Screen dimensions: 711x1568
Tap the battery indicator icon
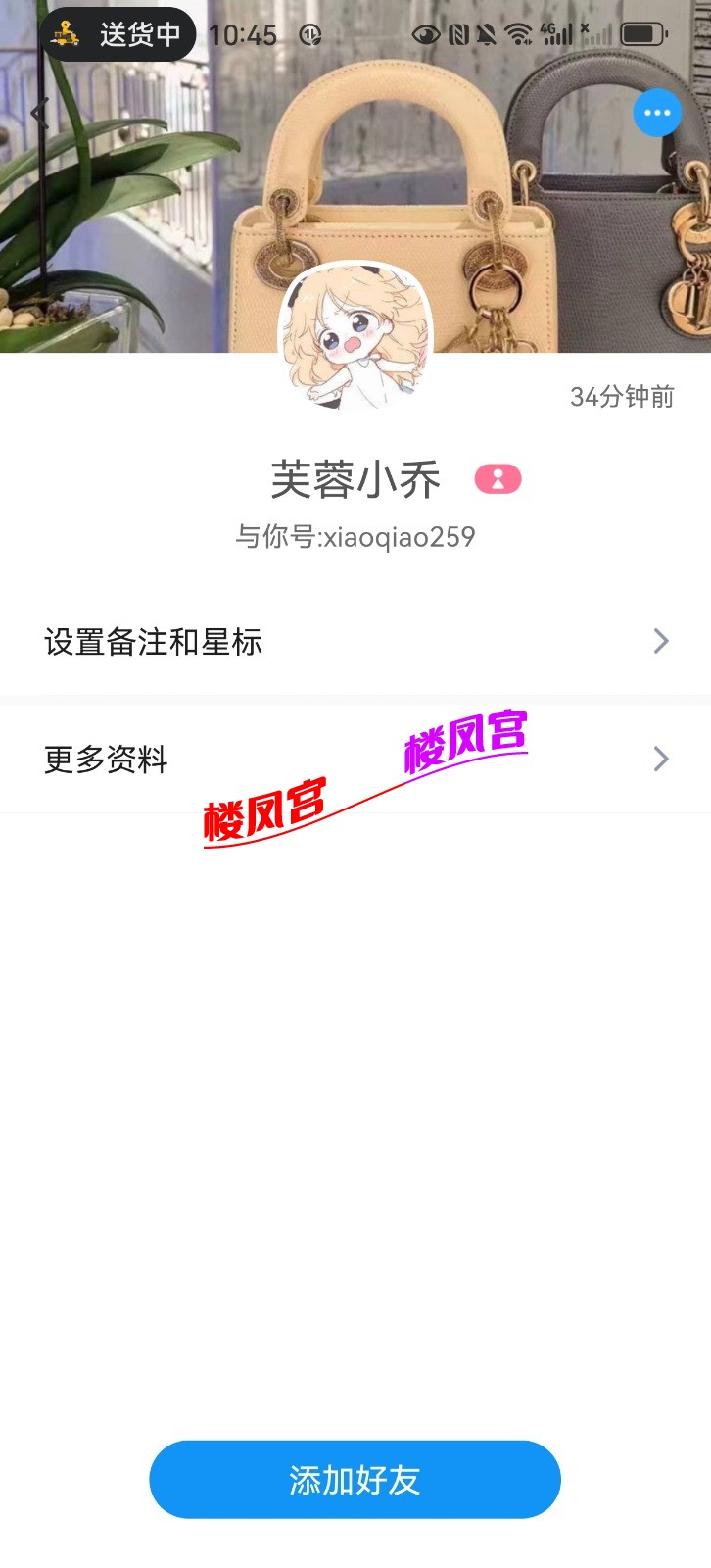coord(641,33)
